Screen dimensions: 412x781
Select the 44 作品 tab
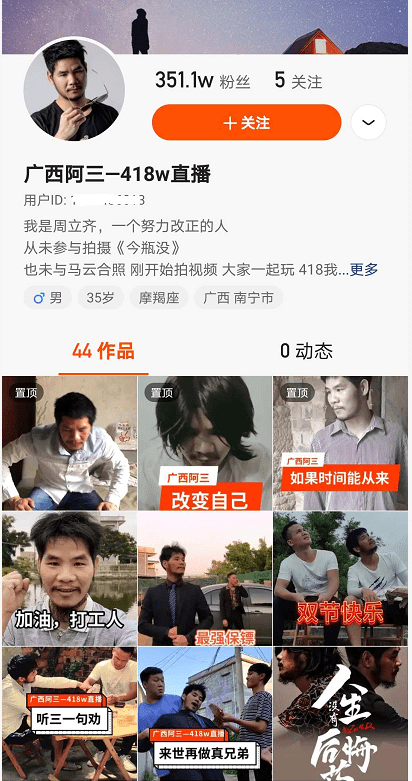pyautogui.click(x=103, y=351)
